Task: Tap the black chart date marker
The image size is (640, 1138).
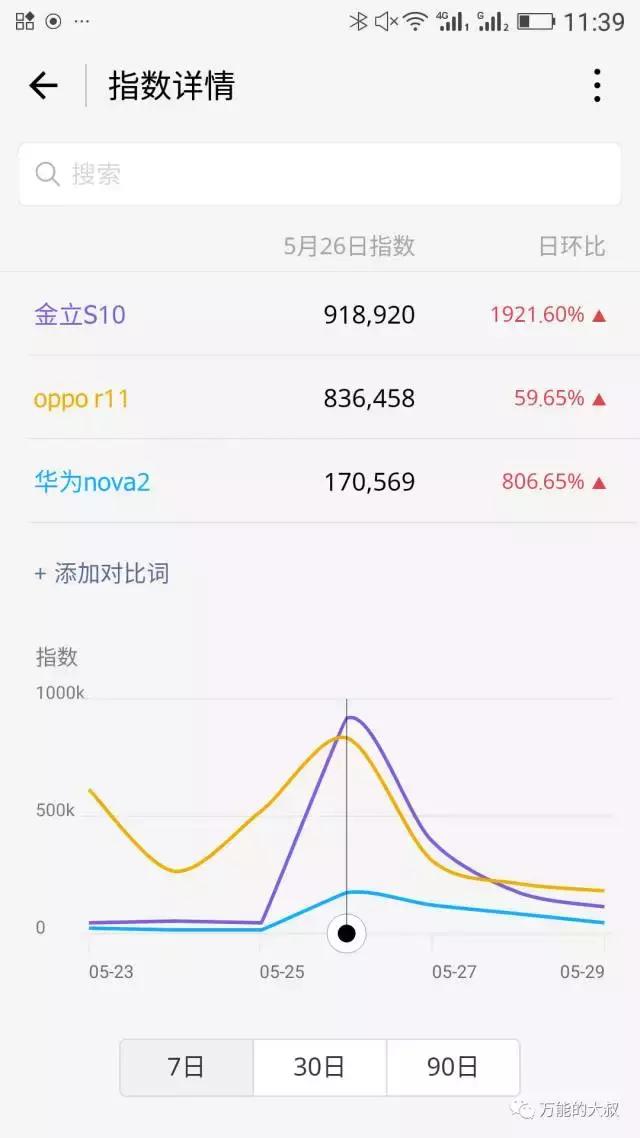Action: [347, 933]
